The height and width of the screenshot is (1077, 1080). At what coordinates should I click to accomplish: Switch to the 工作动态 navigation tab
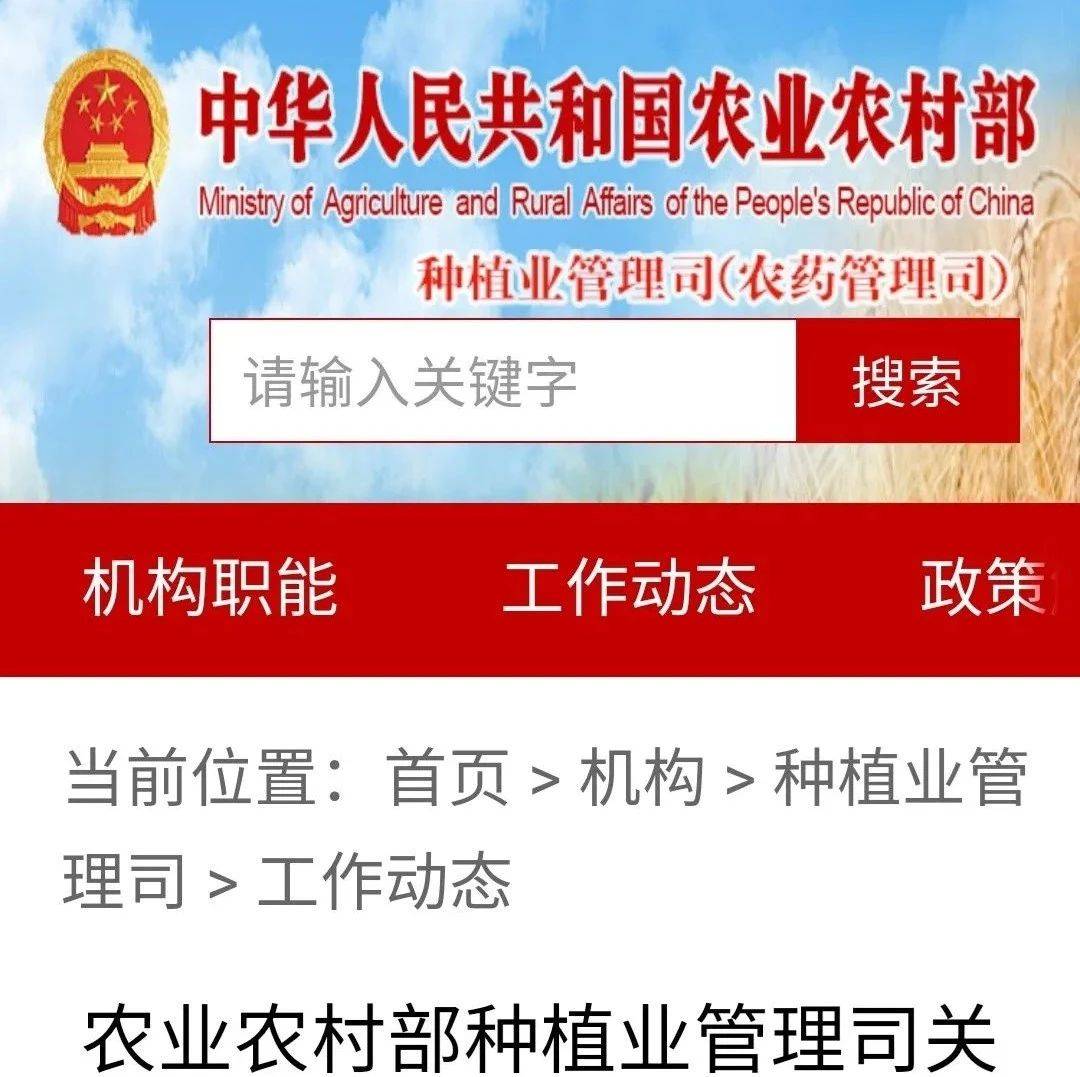coord(628,588)
